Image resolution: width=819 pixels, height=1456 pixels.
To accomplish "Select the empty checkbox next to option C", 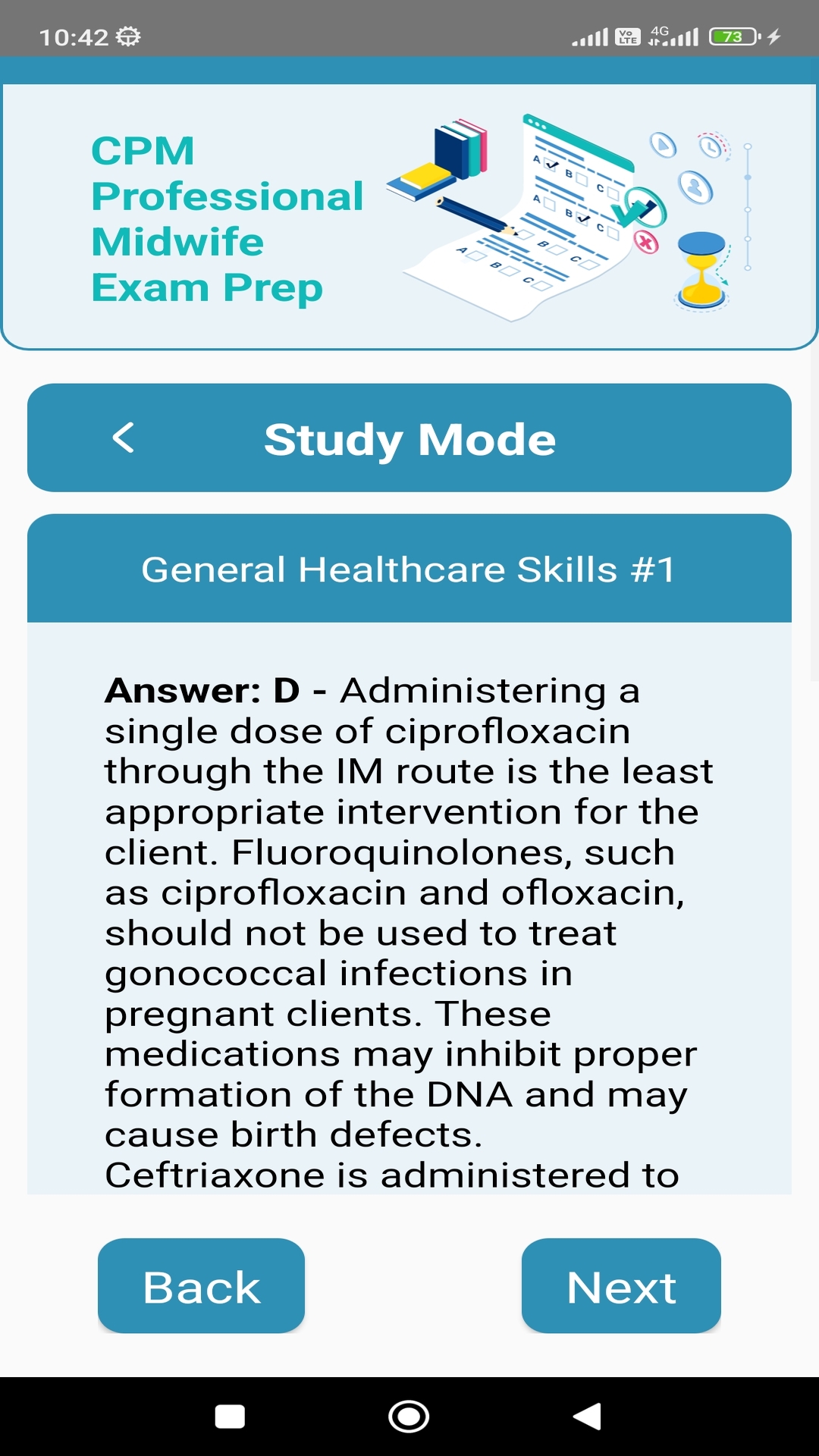I will pyautogui.click(x=613, y=191).
